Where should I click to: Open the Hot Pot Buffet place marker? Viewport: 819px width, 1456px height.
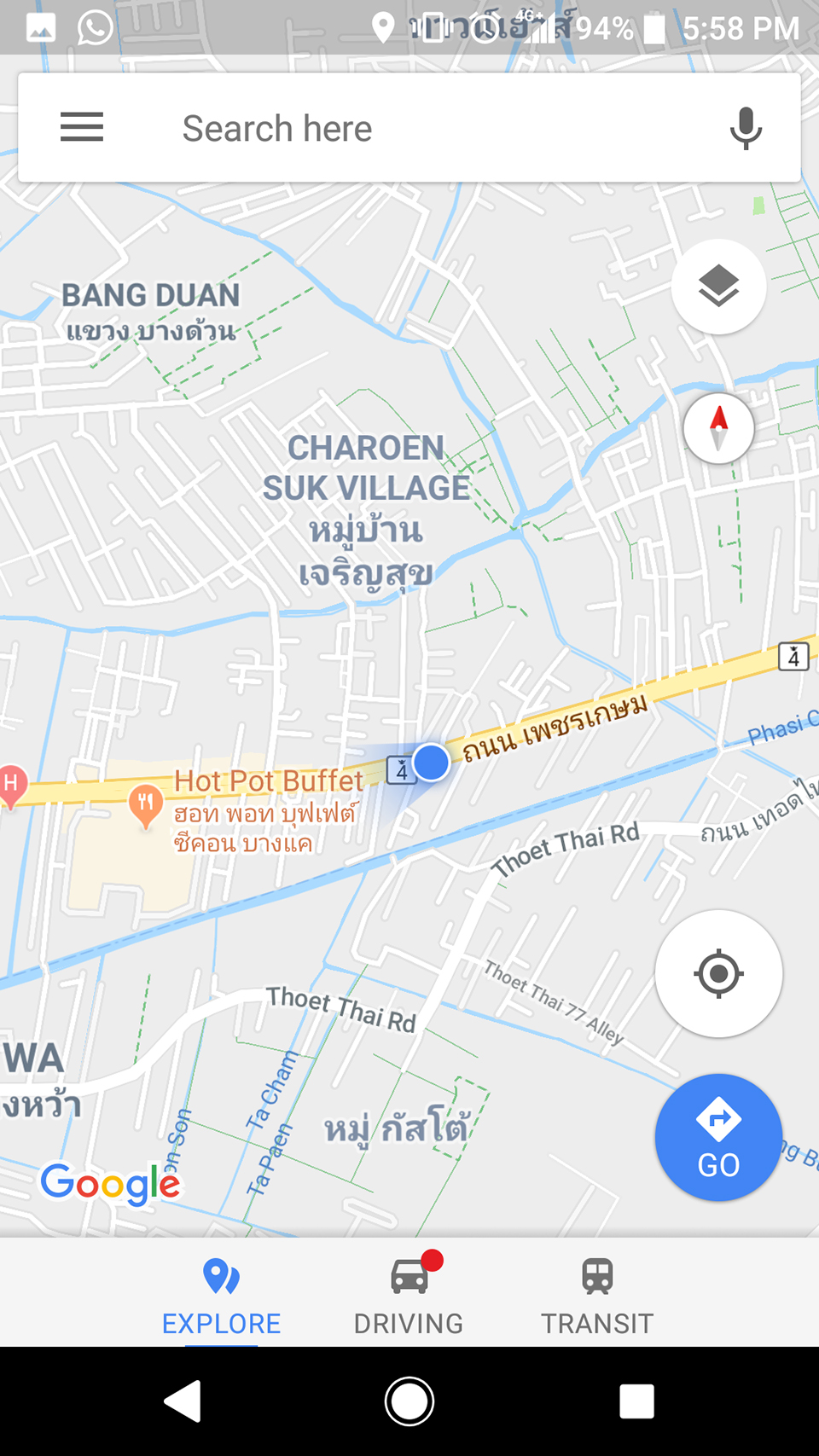tap(146, 803)
